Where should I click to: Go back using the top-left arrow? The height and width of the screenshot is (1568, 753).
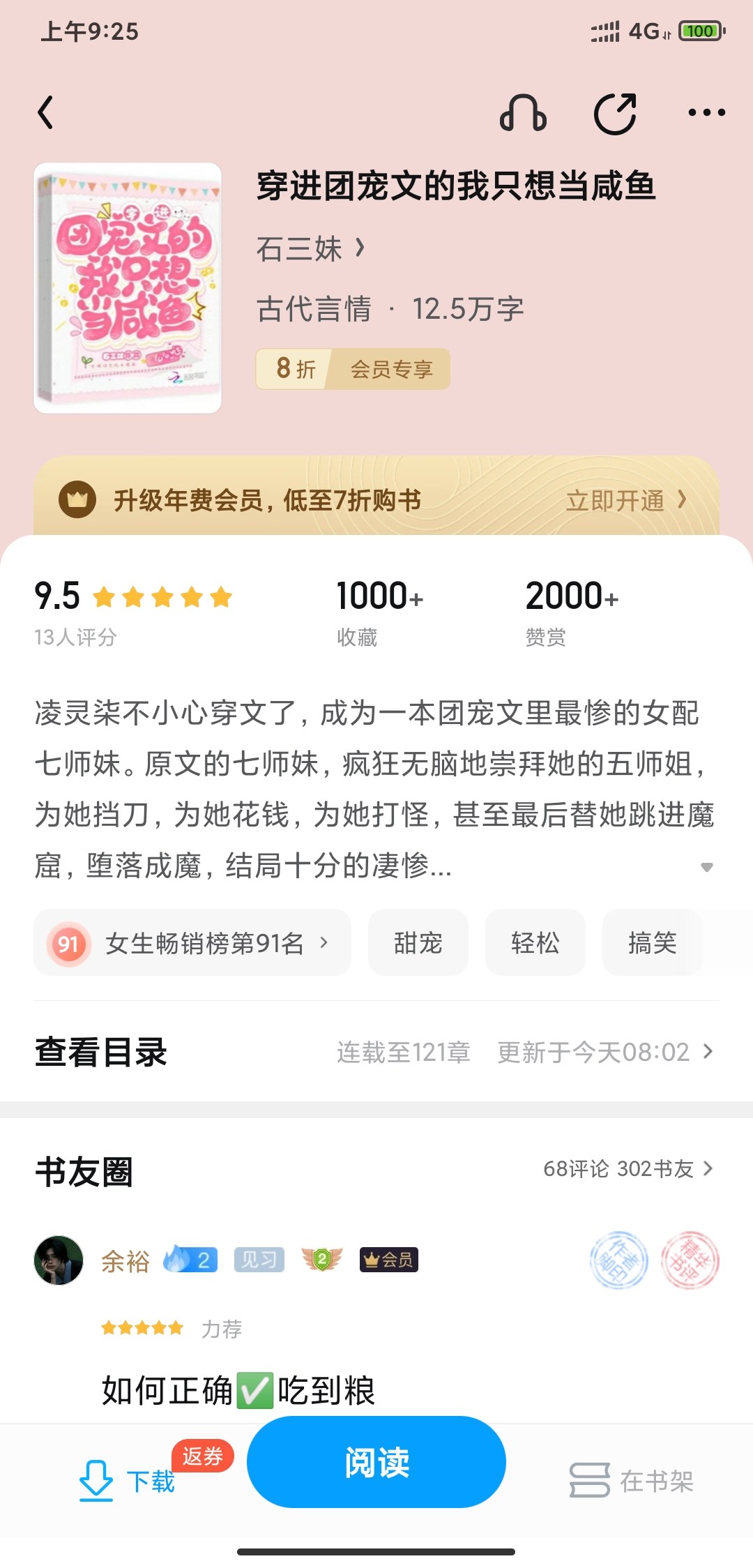pos(46,113)
